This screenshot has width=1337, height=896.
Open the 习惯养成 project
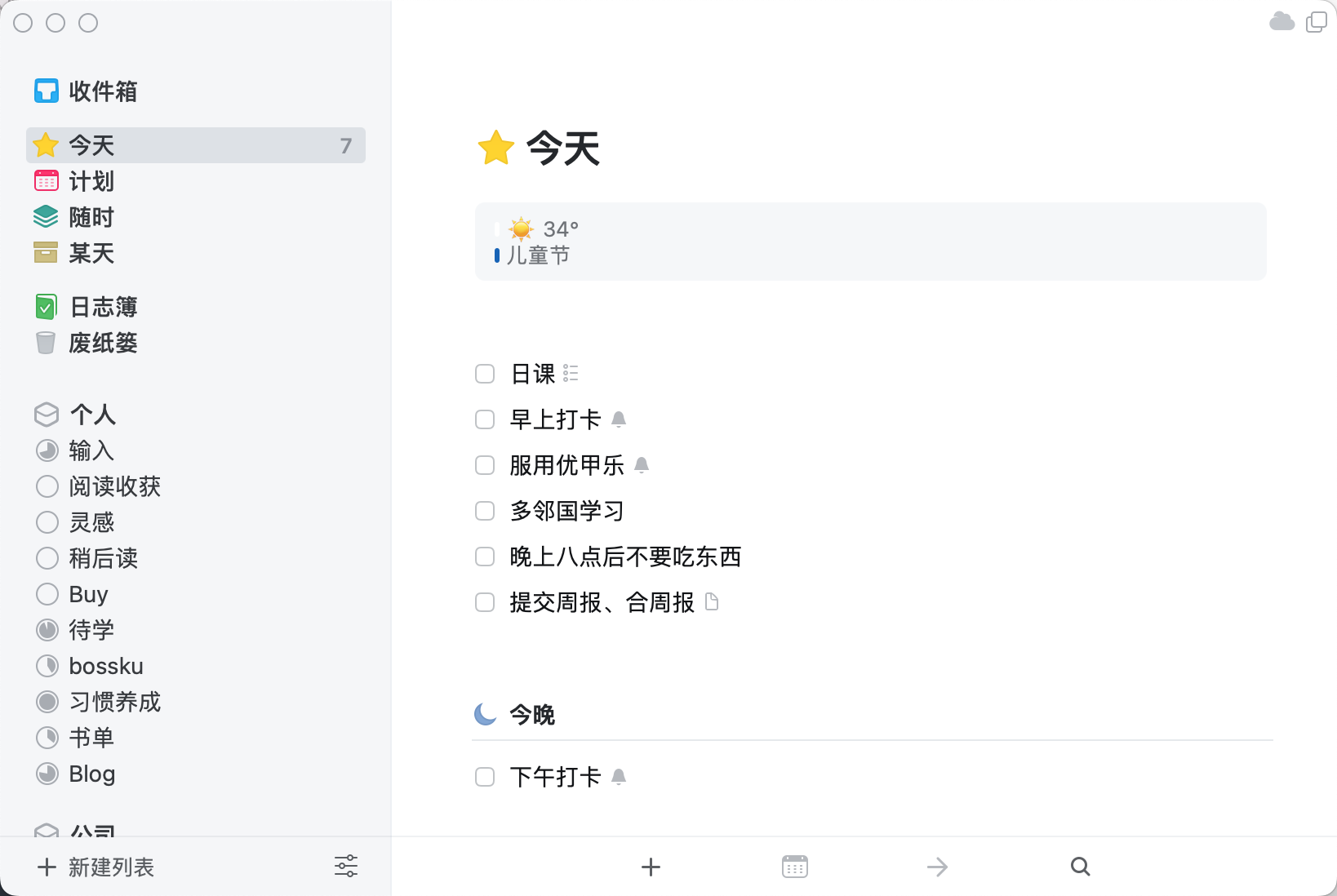[x=114, y=702]
